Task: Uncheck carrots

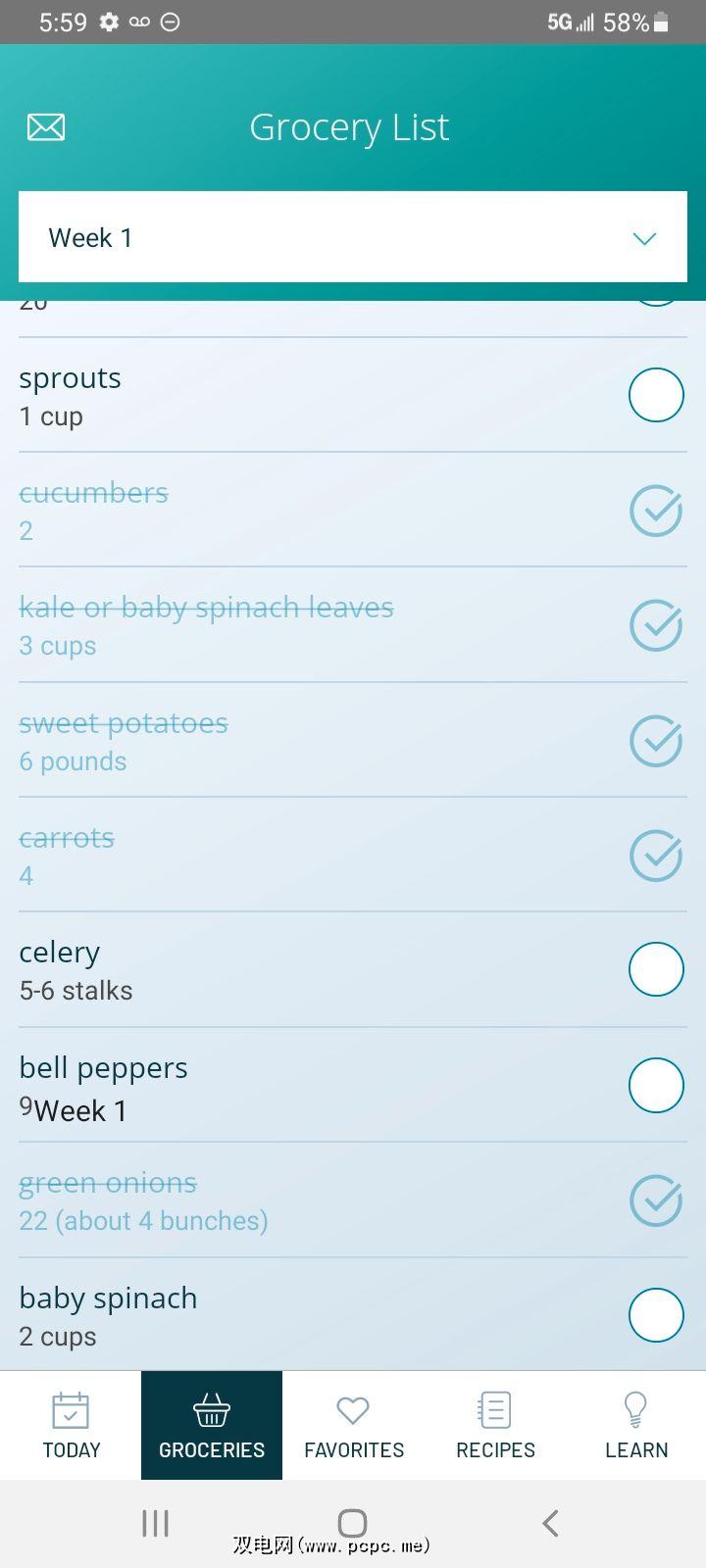Action: 656,856
